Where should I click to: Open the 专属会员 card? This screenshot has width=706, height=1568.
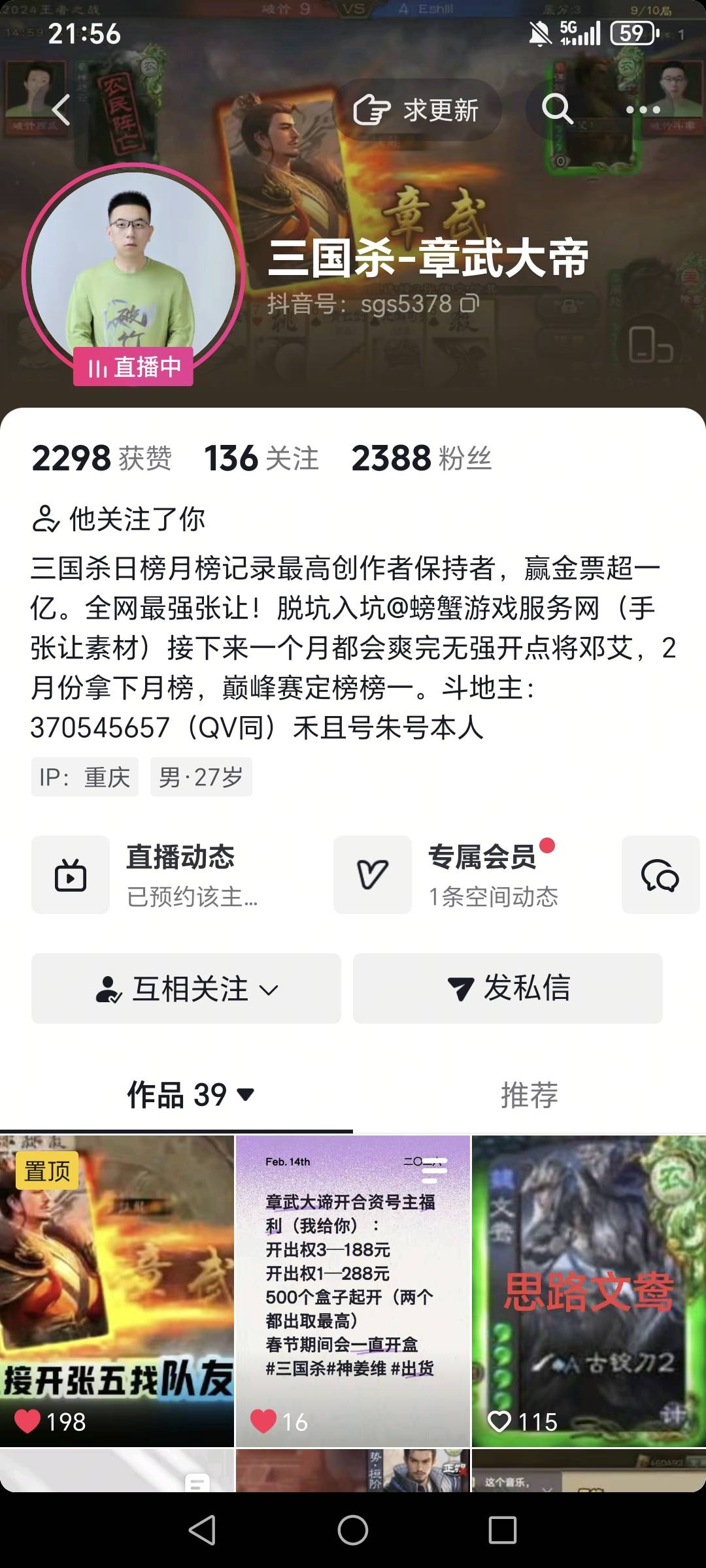pos(458,875)
